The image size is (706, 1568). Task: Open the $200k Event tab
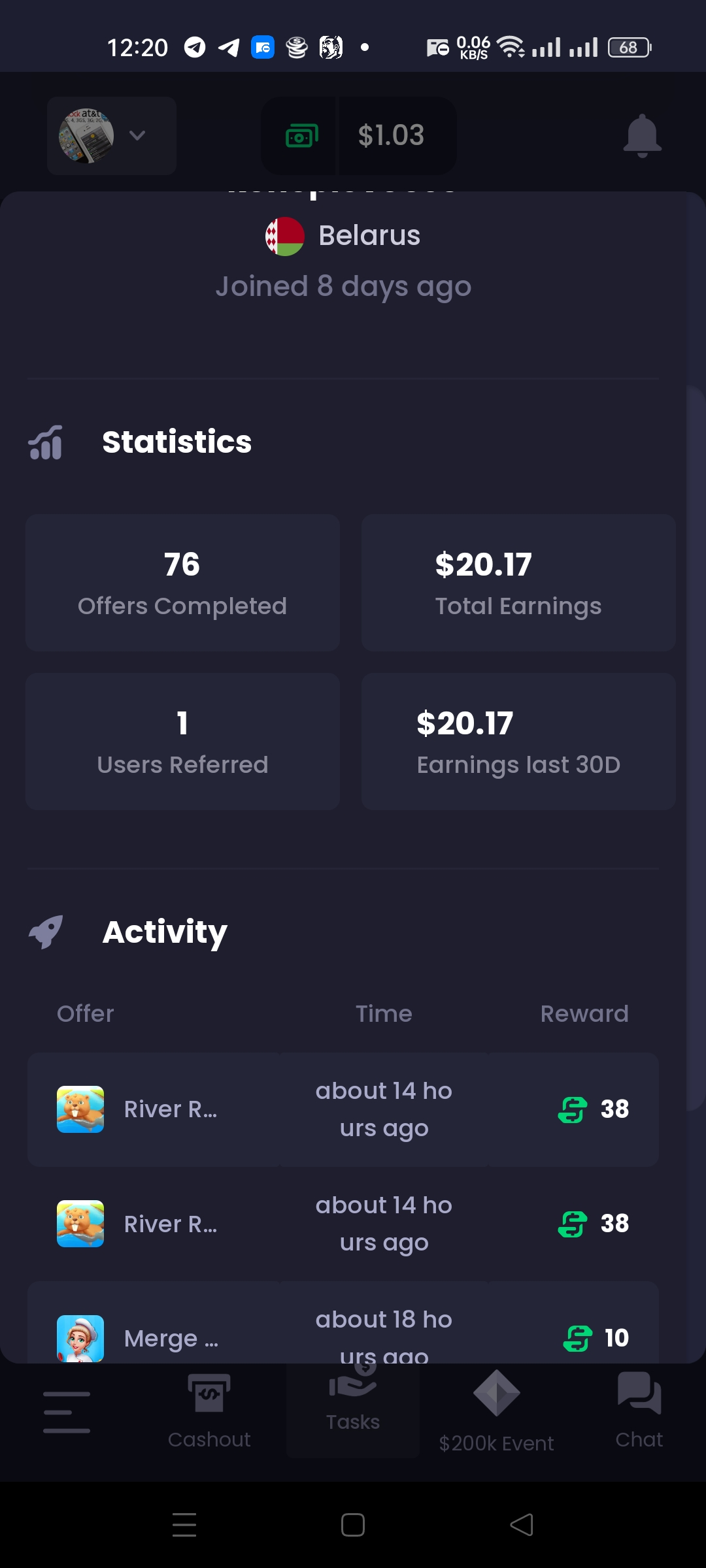(x=496, y=1411)
